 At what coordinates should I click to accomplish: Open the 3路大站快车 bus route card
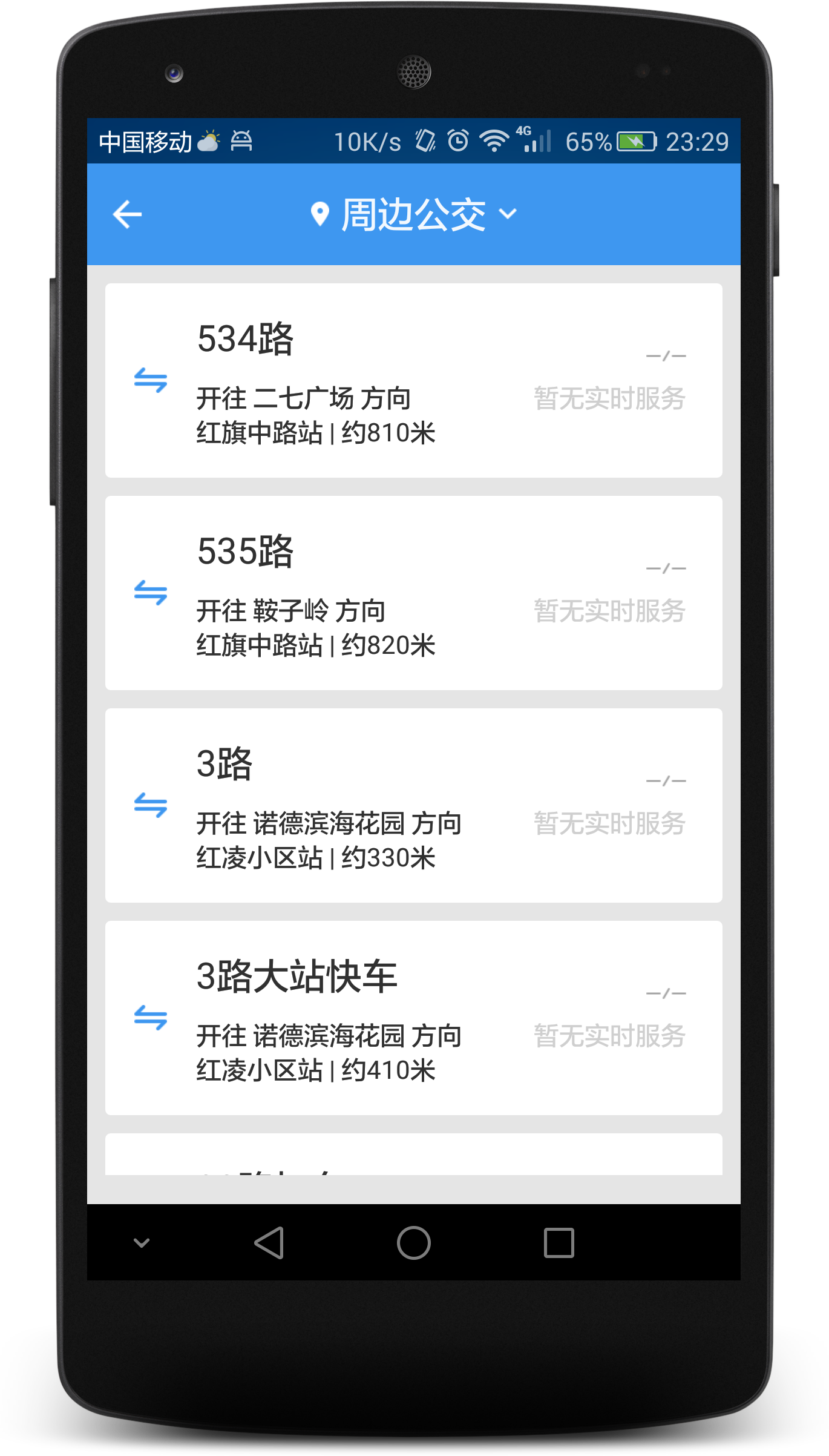[413, 1018]
